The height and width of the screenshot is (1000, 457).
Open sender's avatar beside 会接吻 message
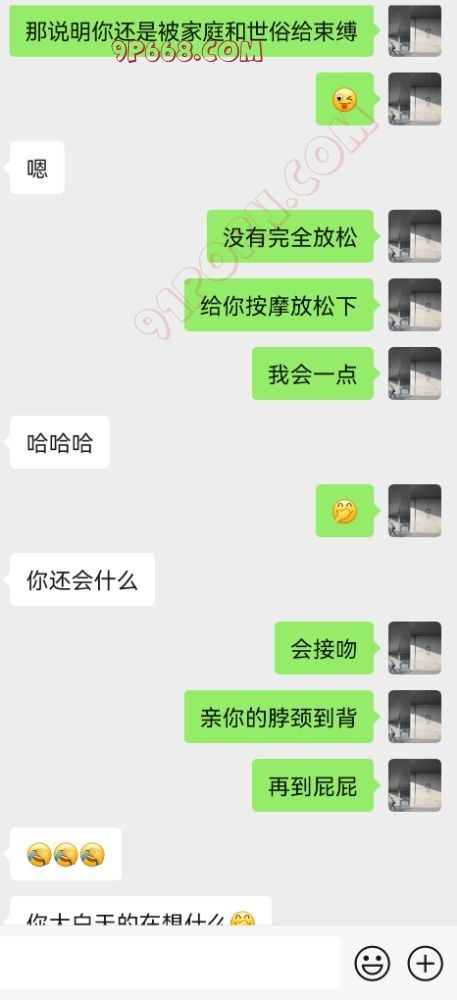tap(415, 647)
